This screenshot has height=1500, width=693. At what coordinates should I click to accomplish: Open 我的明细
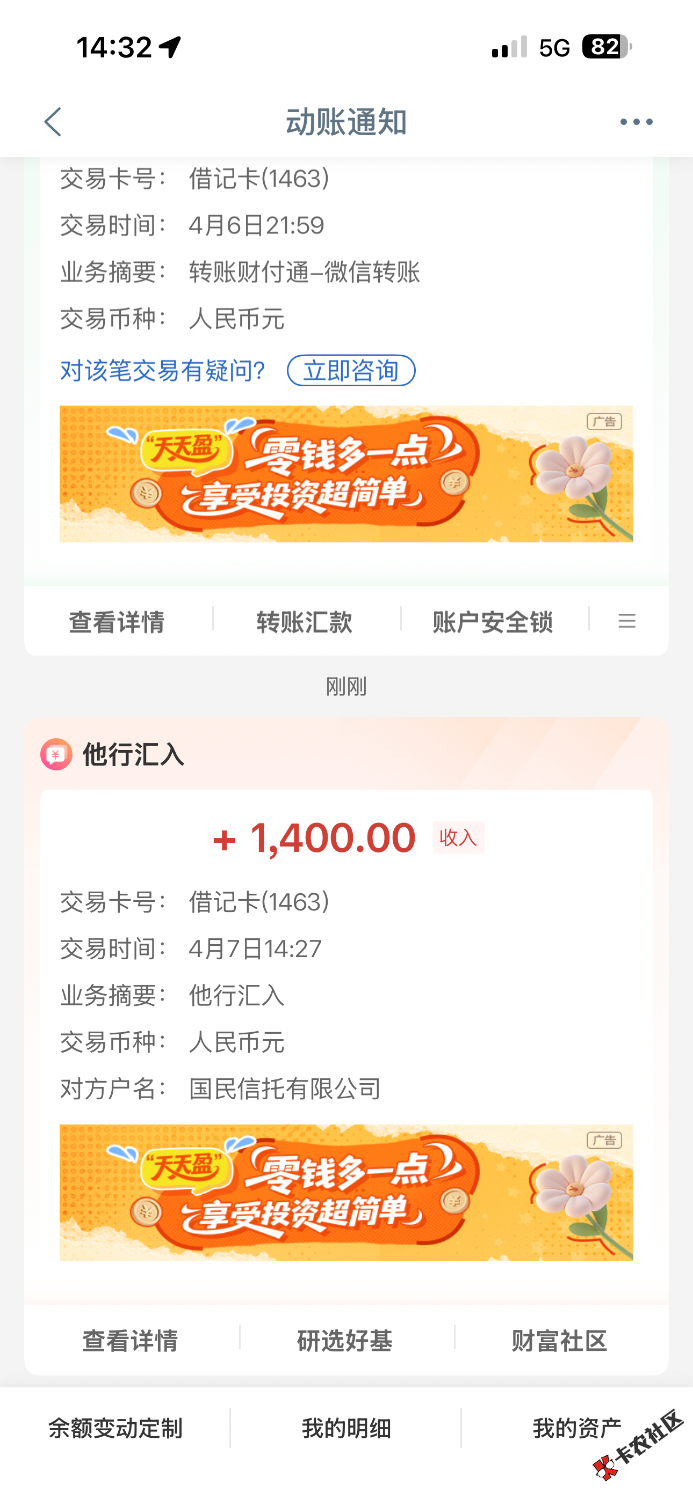(346, 1428)
